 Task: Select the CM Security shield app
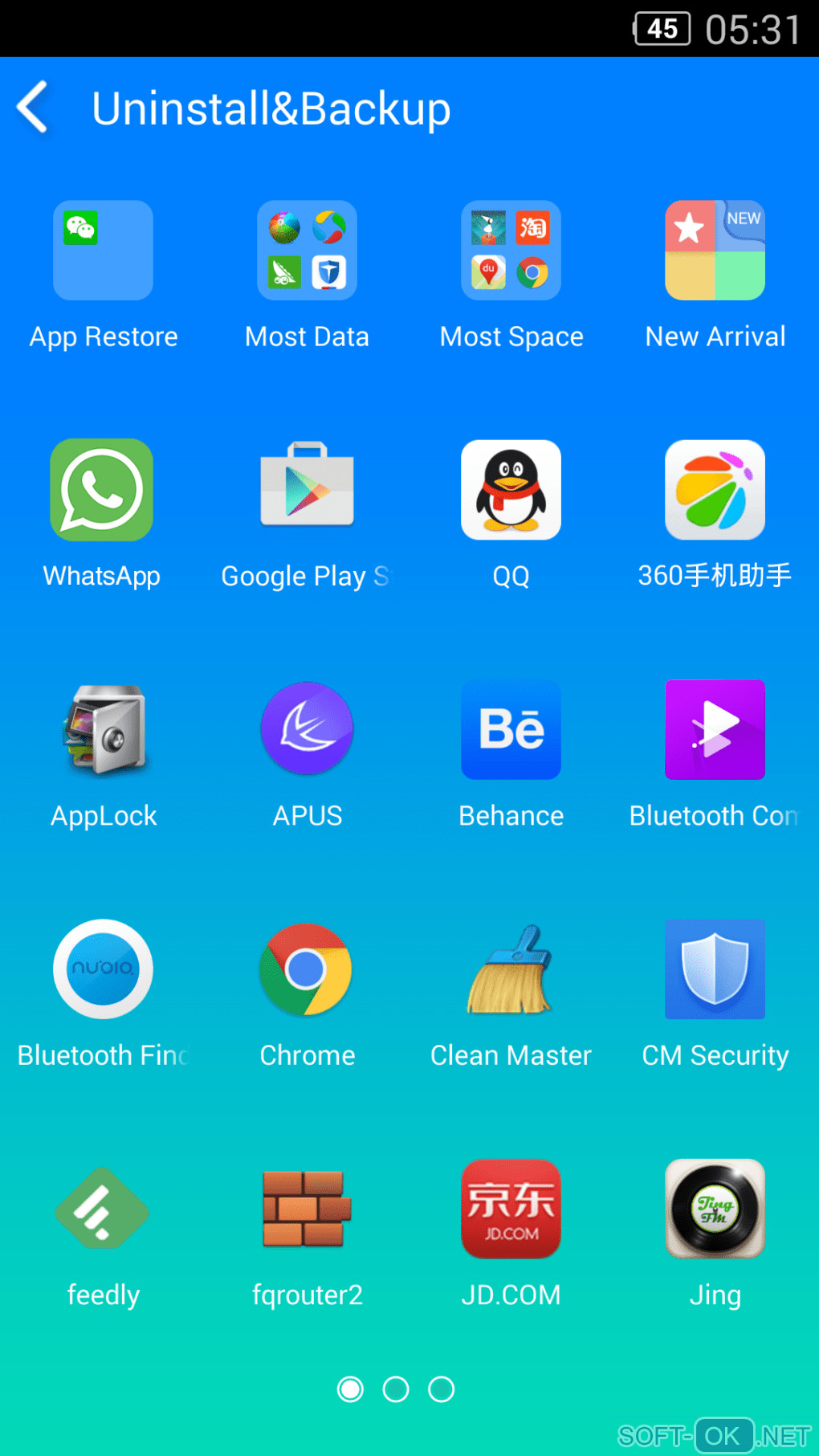[x=715, y=969]
